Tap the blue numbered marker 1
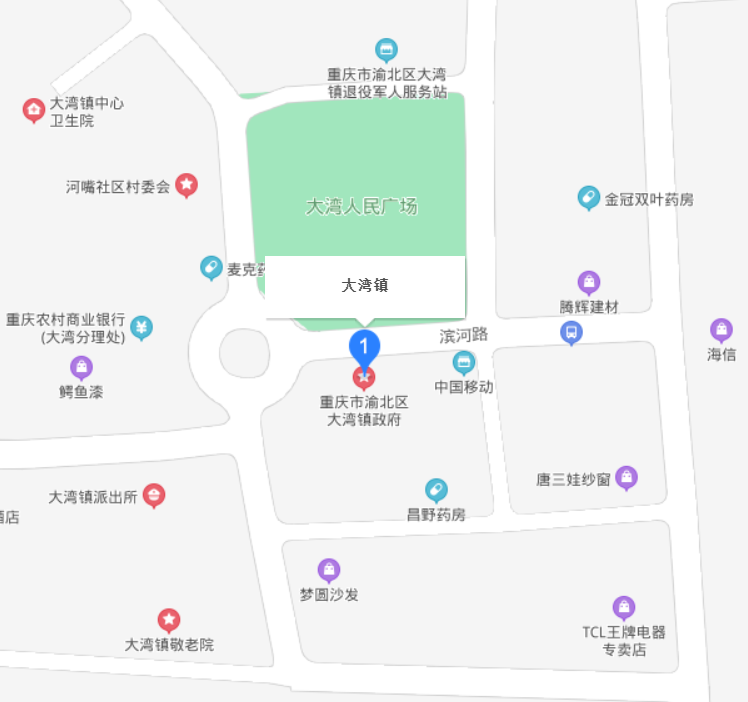Screen dimensions: 748x702 click(364, 347)
